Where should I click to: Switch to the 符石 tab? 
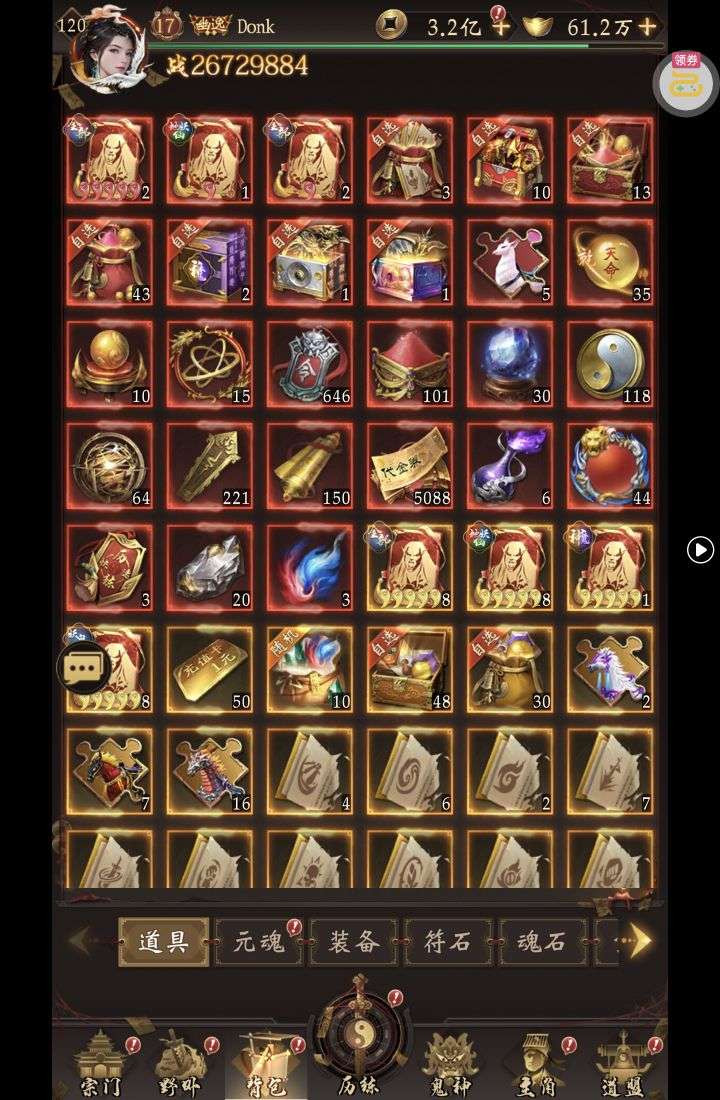pos(448,942)
